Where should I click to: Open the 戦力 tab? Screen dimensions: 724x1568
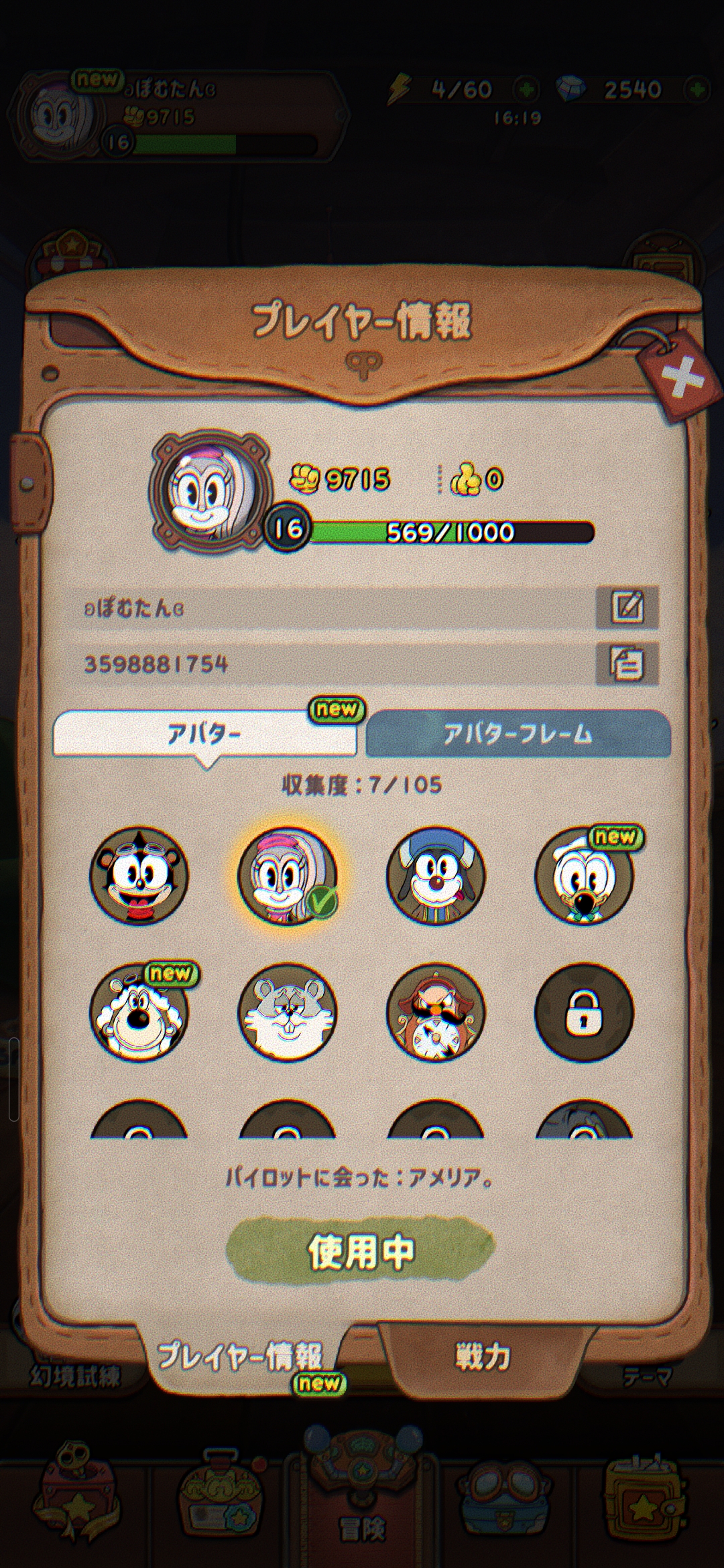[483, 1356]
